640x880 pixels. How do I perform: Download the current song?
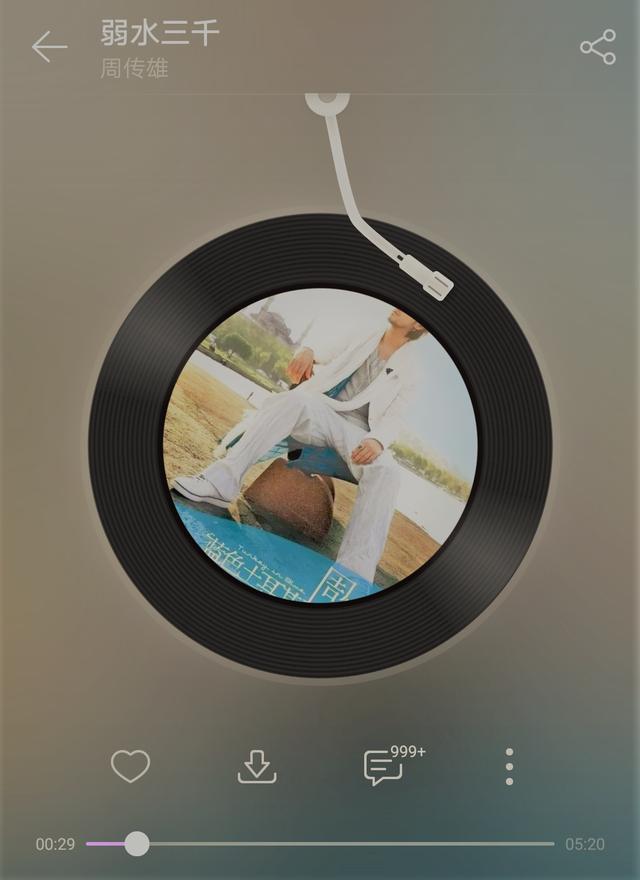257,767
